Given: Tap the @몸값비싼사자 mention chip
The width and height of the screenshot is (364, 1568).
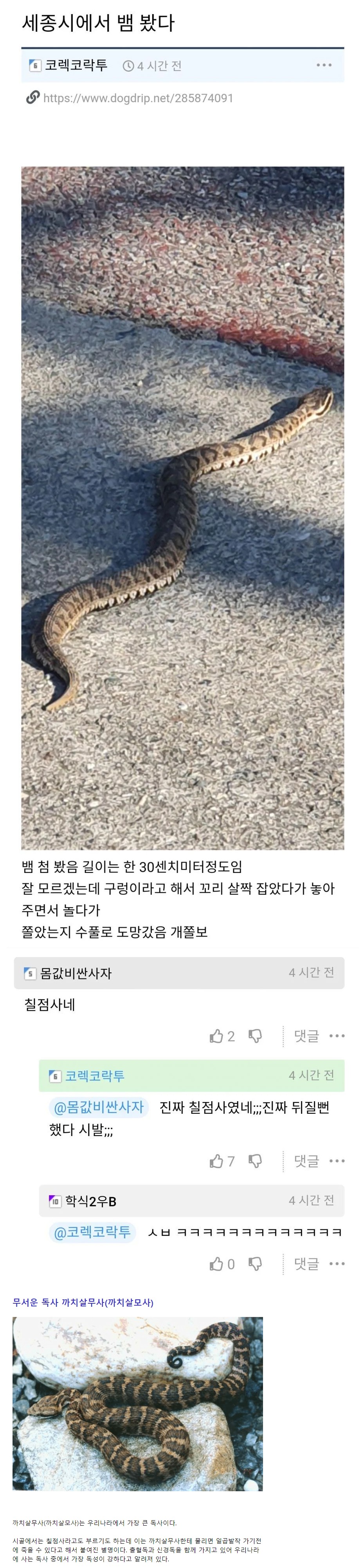Looking at the screenshot, I should pos(99,1107).
